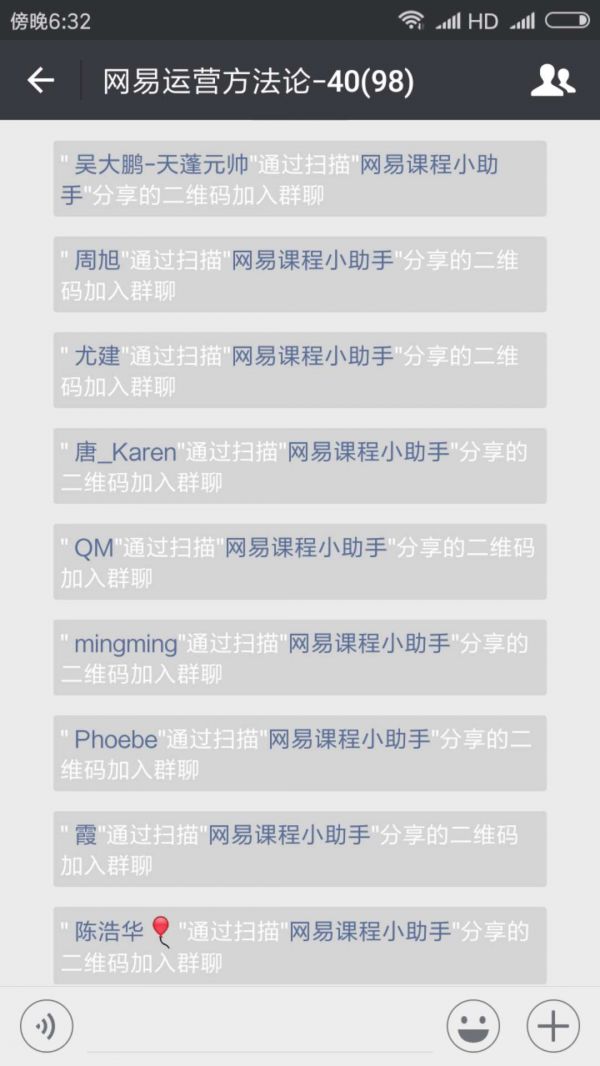Screen dimensions: 600x1066
Task: Switch to voice message input
Action: (x=46, y=1025)
